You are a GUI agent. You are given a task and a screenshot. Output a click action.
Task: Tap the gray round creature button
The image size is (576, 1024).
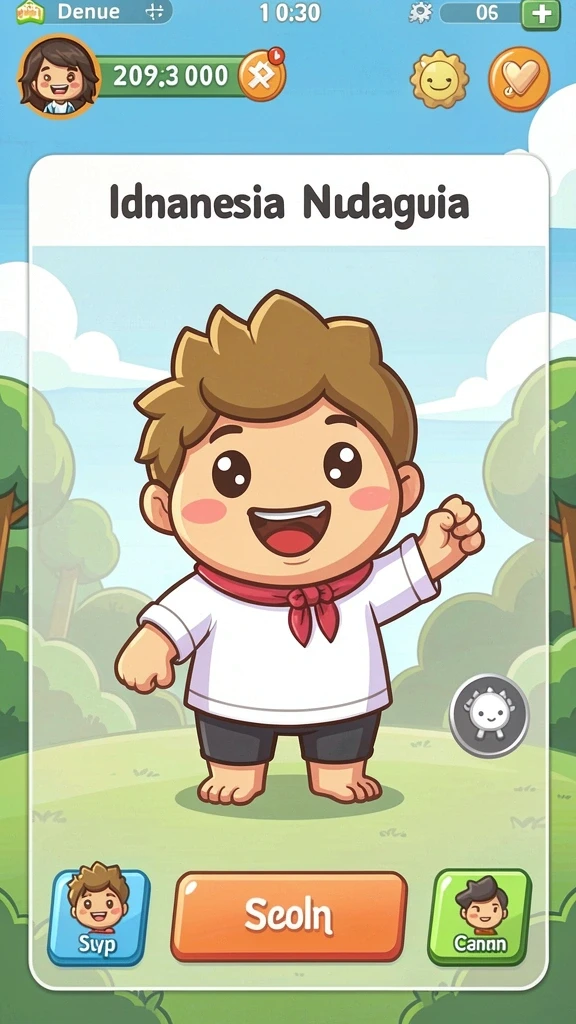489,716
